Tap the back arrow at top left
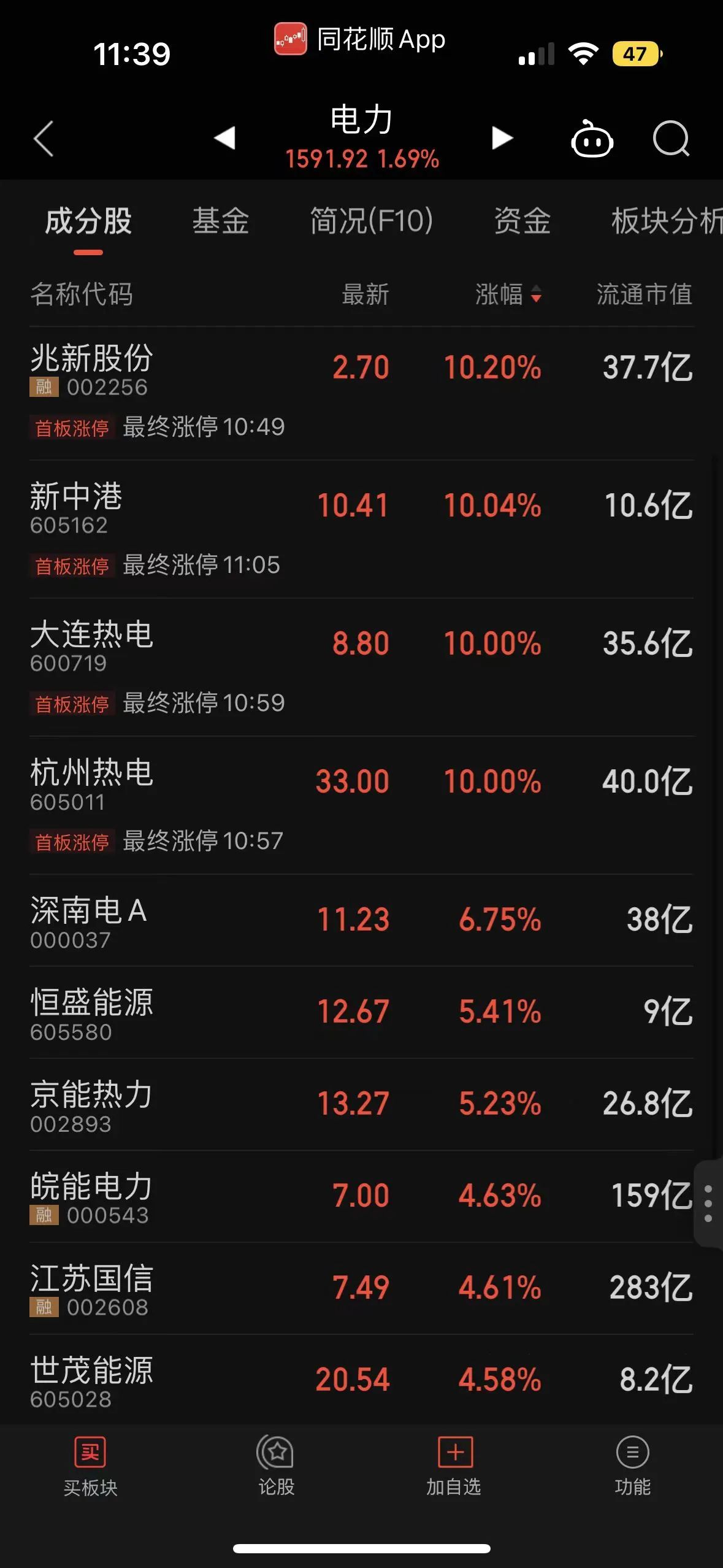Screen dimensions: 723x1568 (42, 140)
